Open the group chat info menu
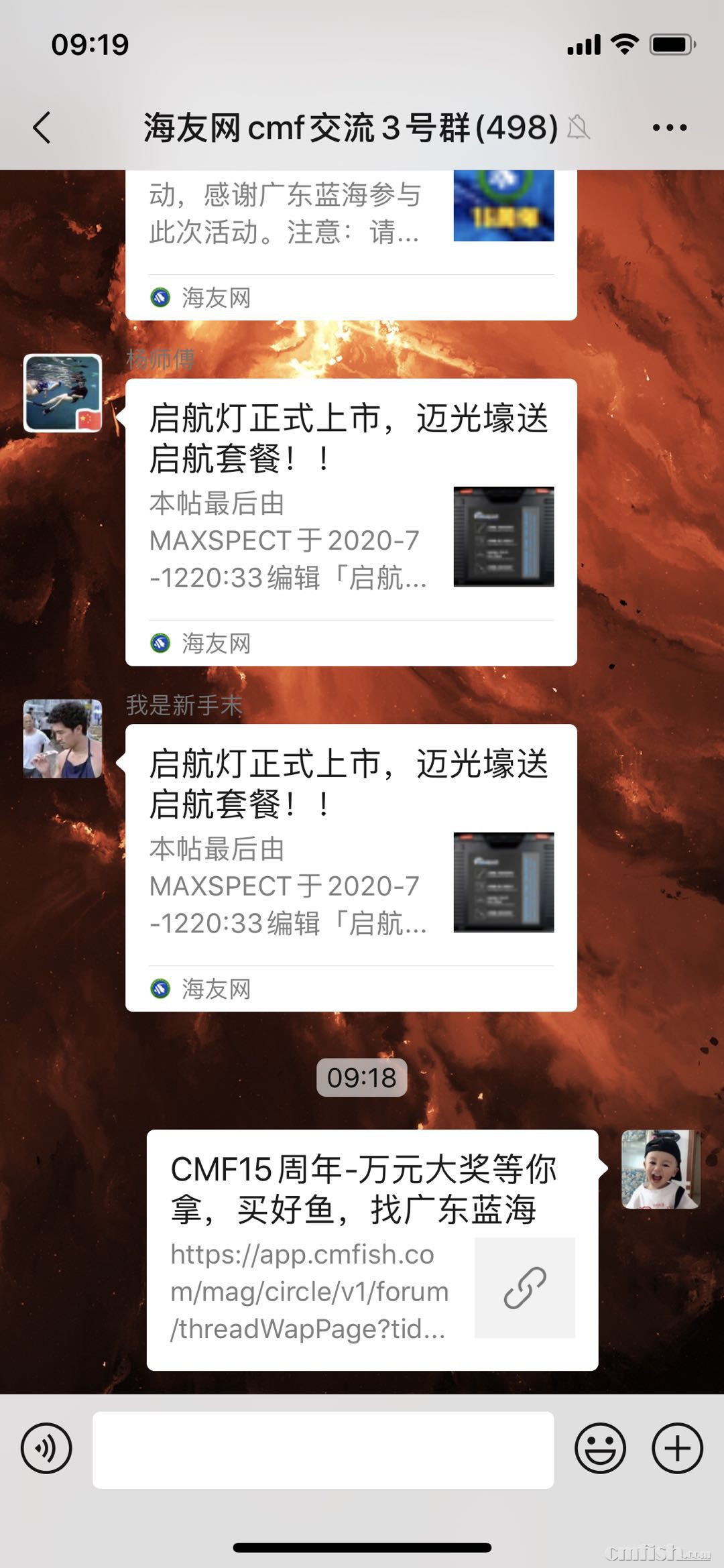 click(669, 127)
